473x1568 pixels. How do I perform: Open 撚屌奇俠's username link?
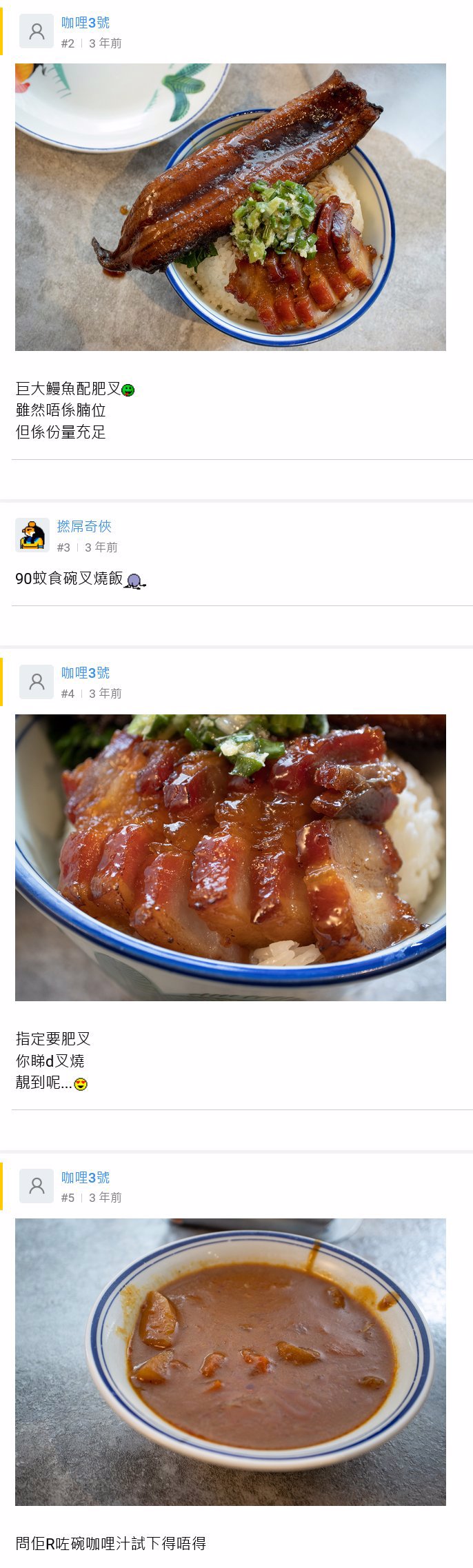[84, 526]
